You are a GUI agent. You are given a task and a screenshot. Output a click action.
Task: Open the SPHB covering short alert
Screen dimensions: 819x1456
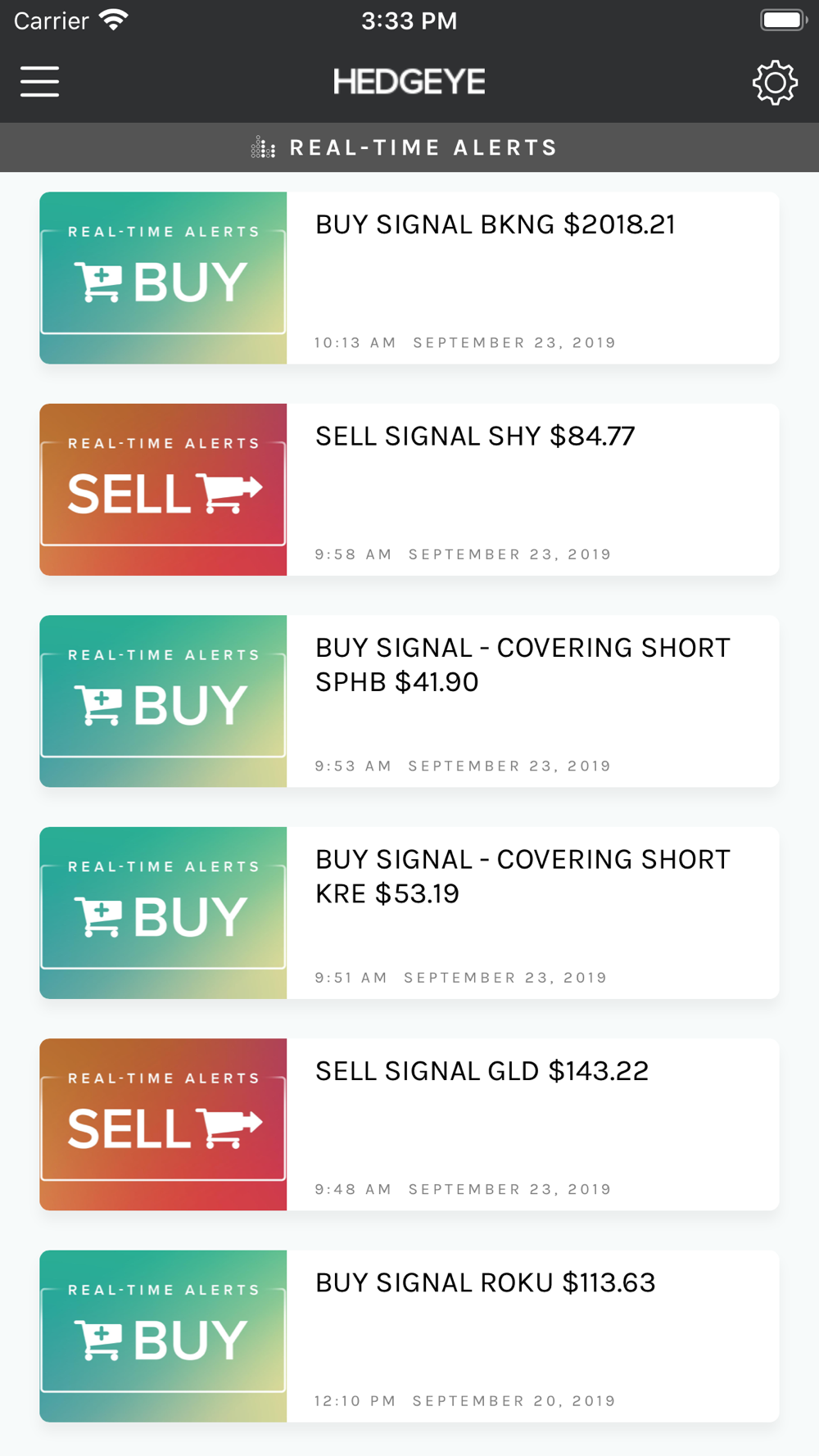409,702
